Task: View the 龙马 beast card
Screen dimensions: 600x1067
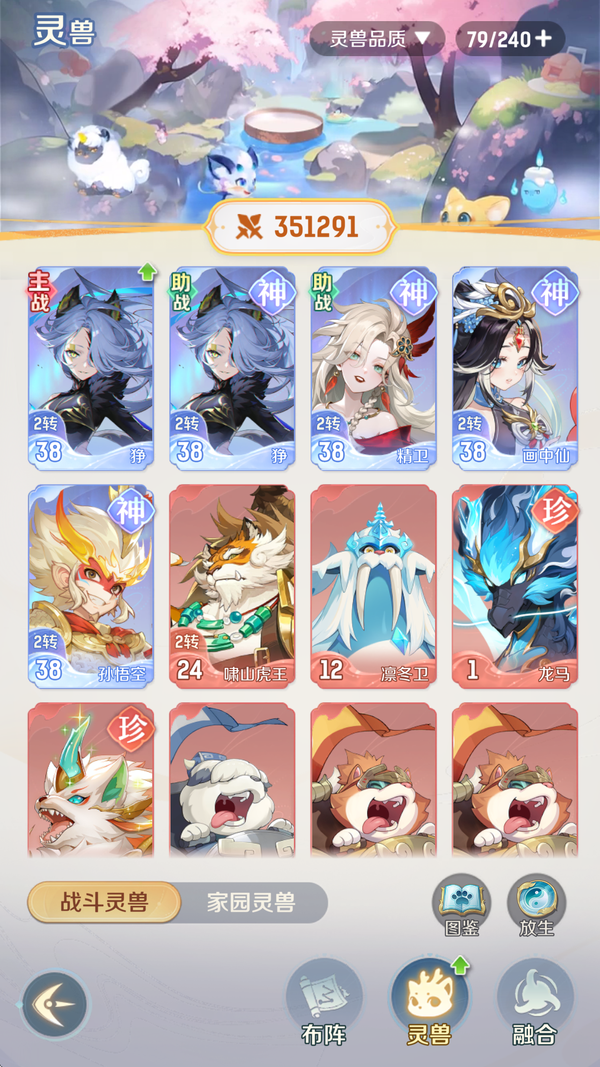Action: 514,586
